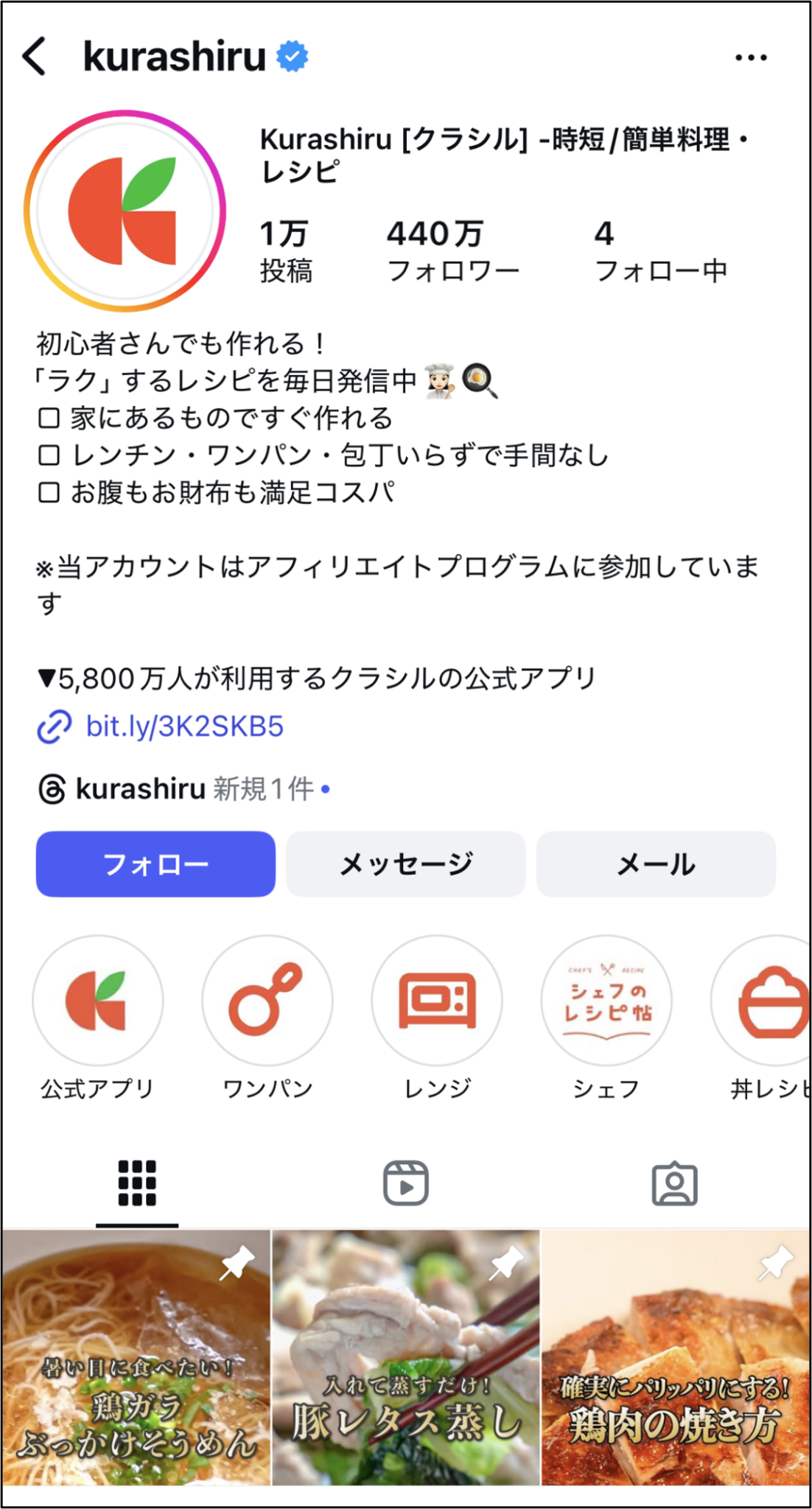Switch to the Reels tab
812x1509 pixels.
tap(406, 1183)
